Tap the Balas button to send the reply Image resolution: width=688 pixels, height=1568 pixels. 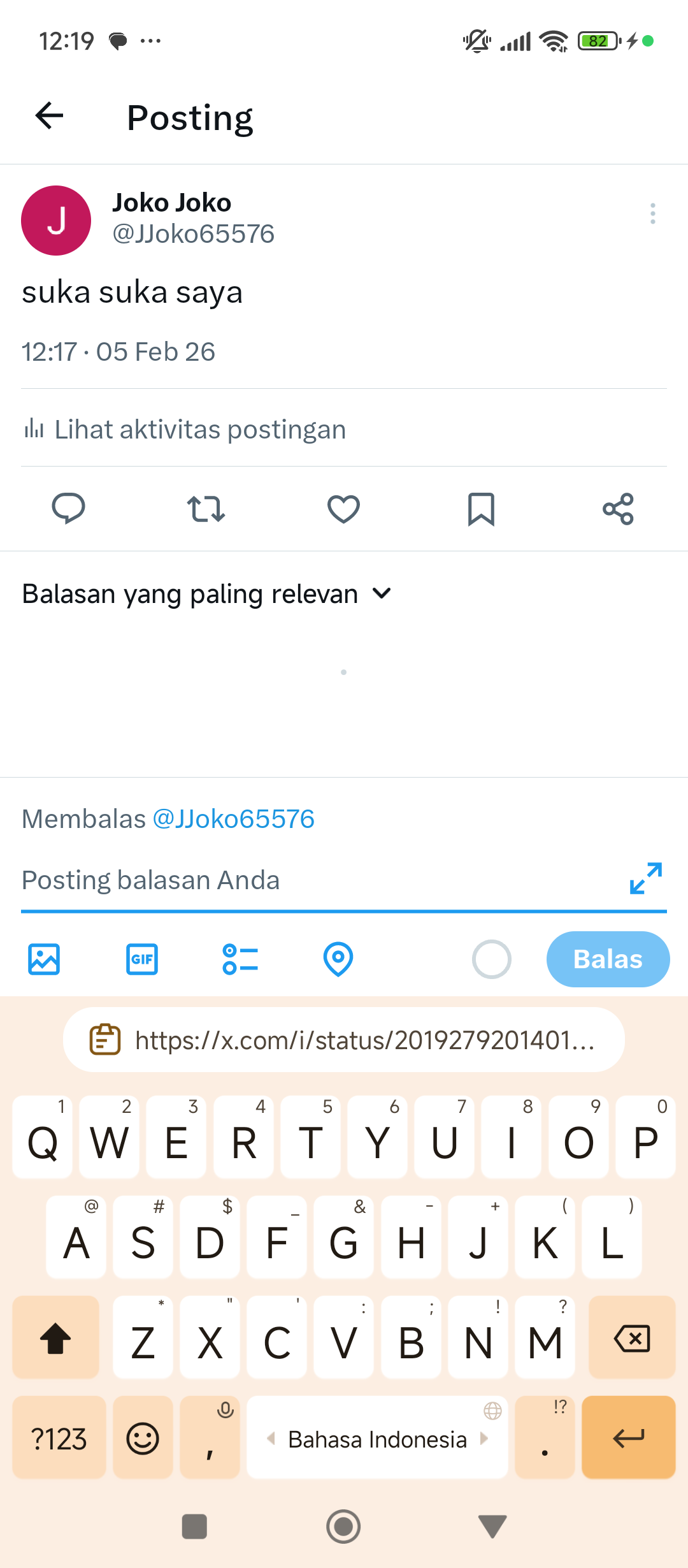(x=608, y=959)
